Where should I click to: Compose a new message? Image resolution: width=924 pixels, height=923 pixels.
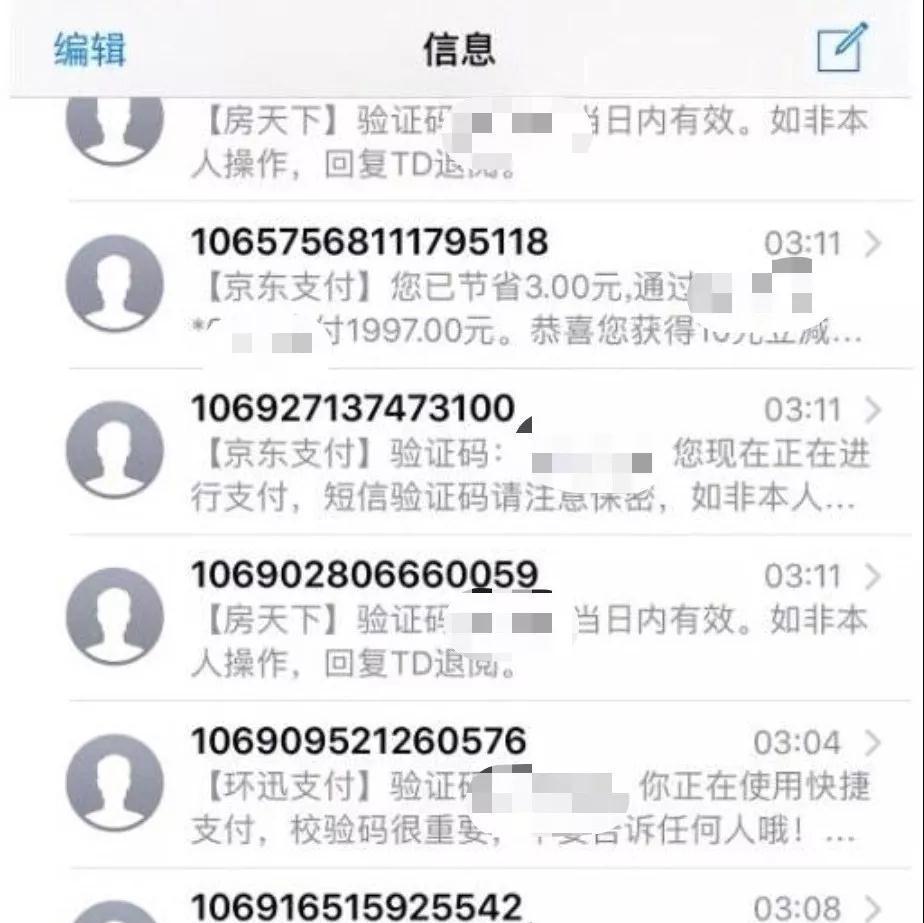click(840, 47)
